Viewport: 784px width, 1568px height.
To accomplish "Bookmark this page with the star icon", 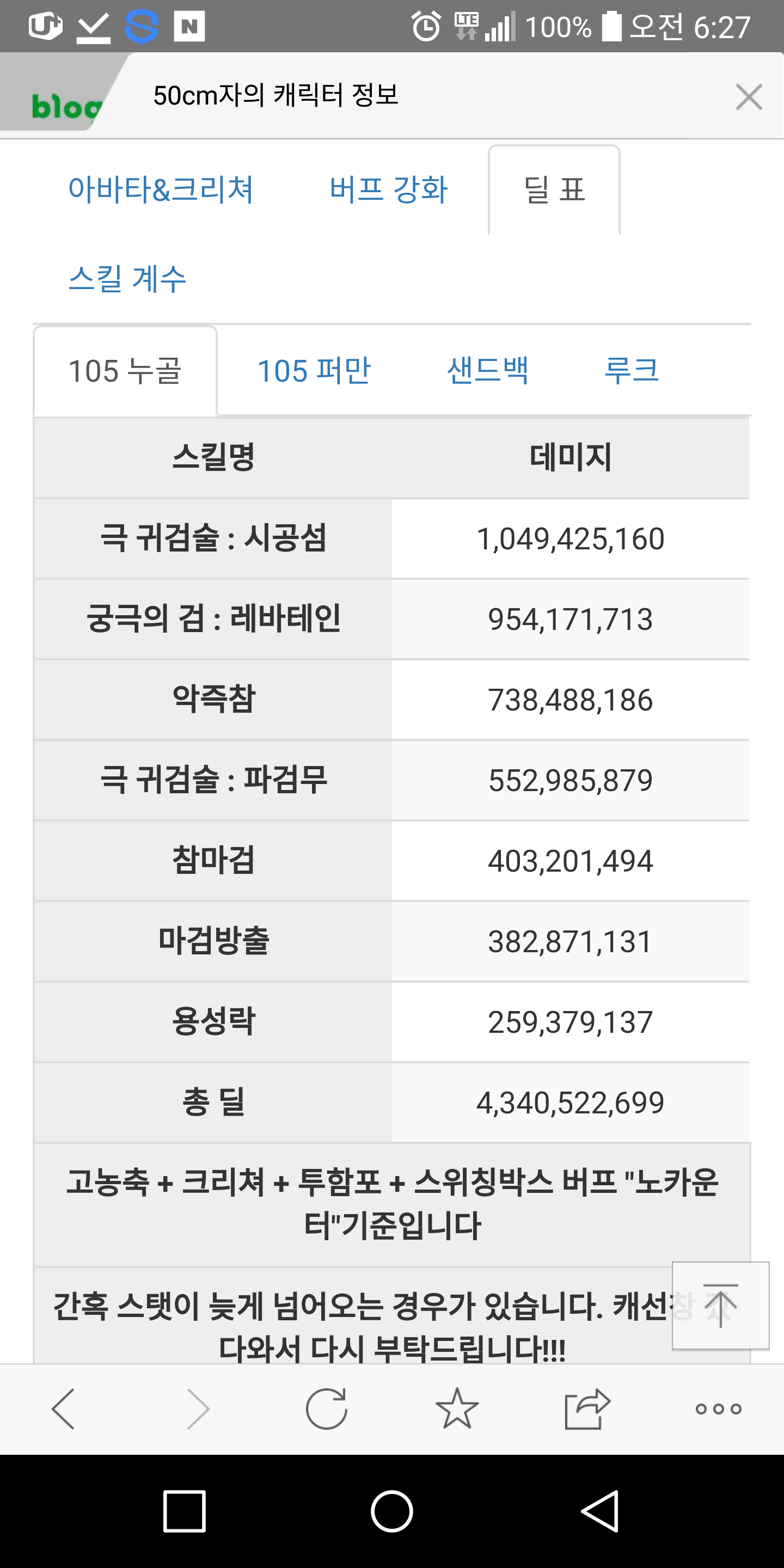I will tap(457, 1408).
